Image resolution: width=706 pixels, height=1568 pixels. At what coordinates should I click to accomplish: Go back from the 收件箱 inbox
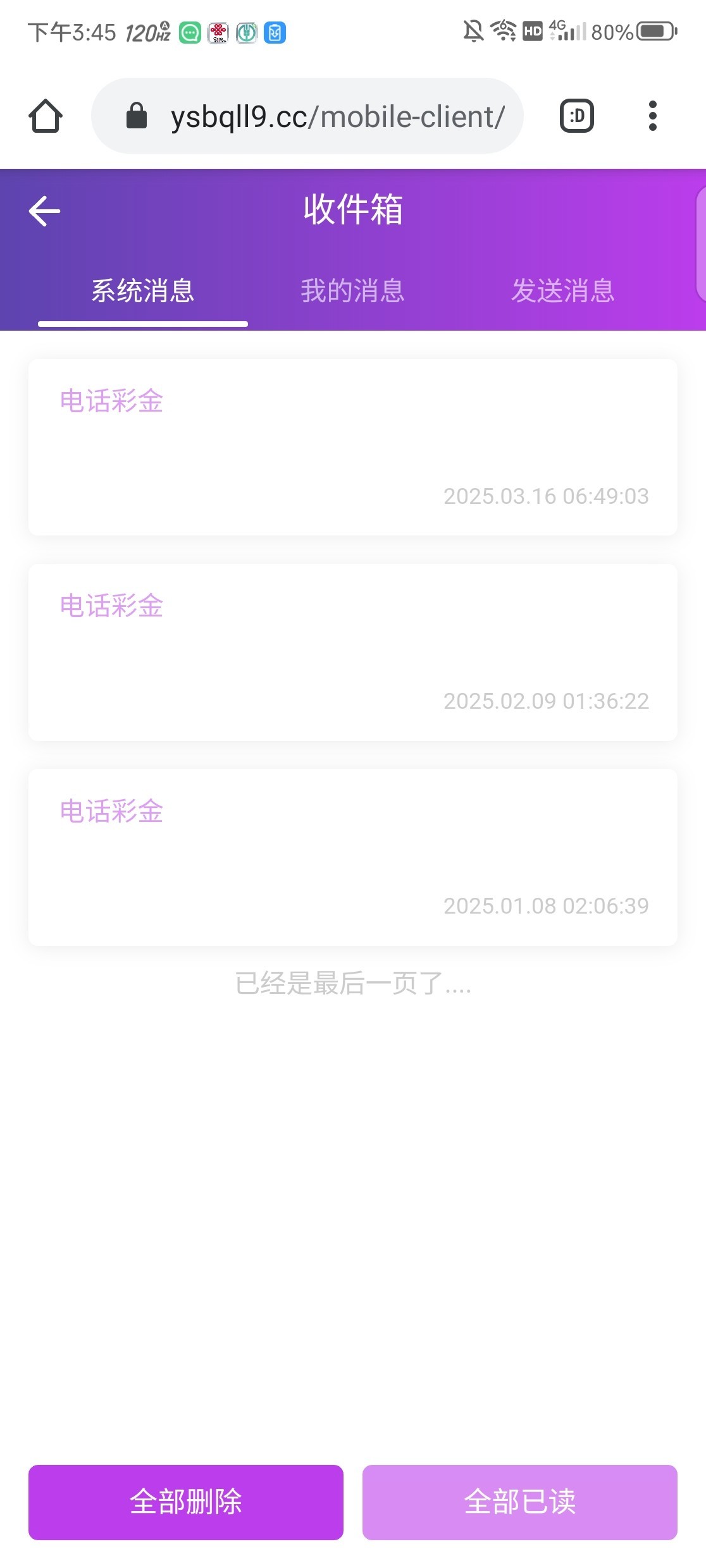(x=44, y=211)
